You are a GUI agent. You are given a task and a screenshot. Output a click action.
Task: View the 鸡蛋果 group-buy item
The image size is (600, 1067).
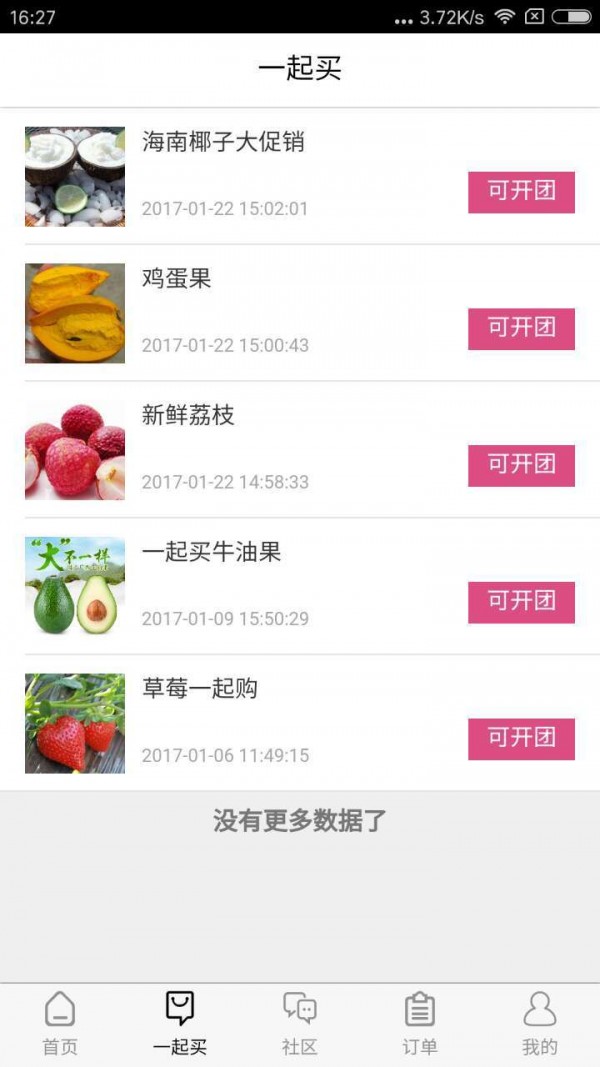[x=177, y=279]
